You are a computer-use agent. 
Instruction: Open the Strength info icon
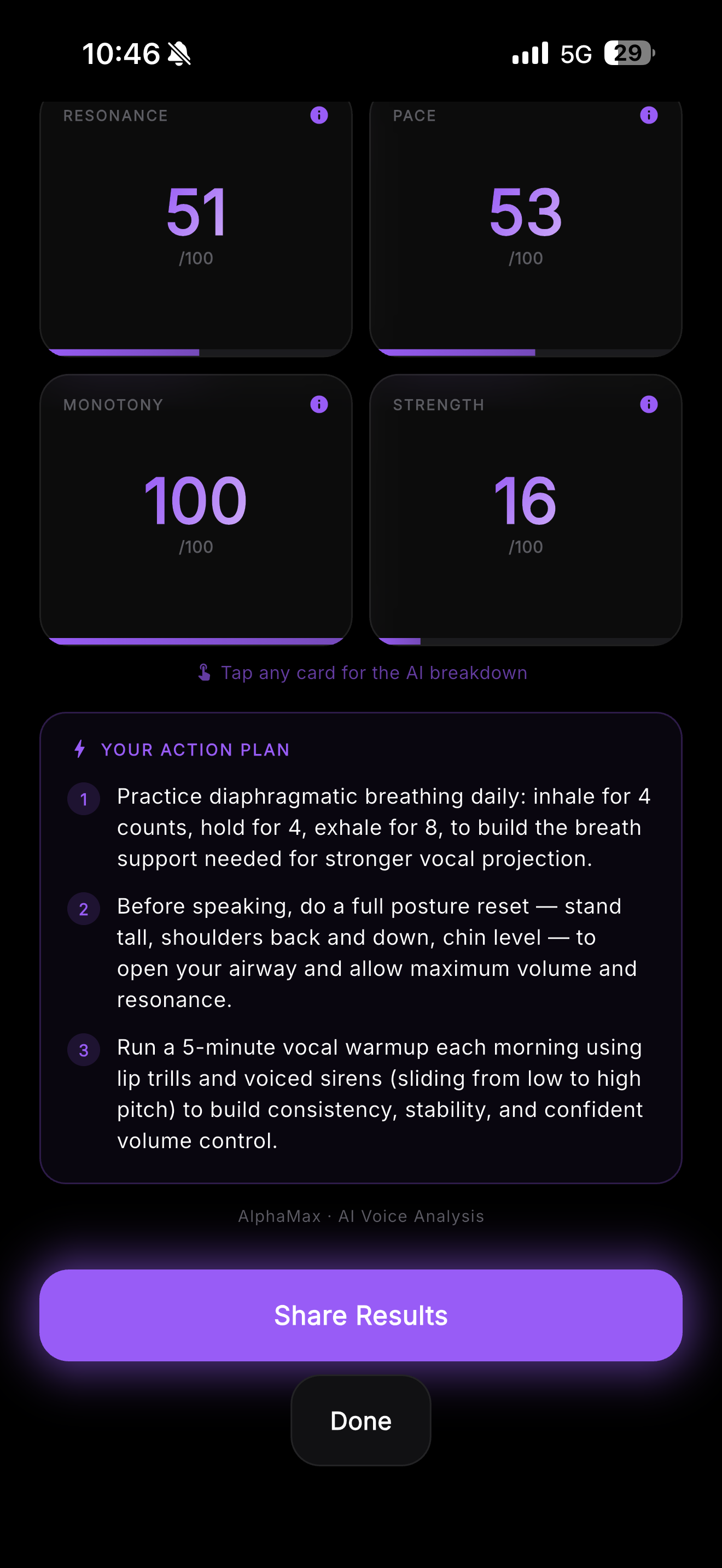click(x=648, y=404)
